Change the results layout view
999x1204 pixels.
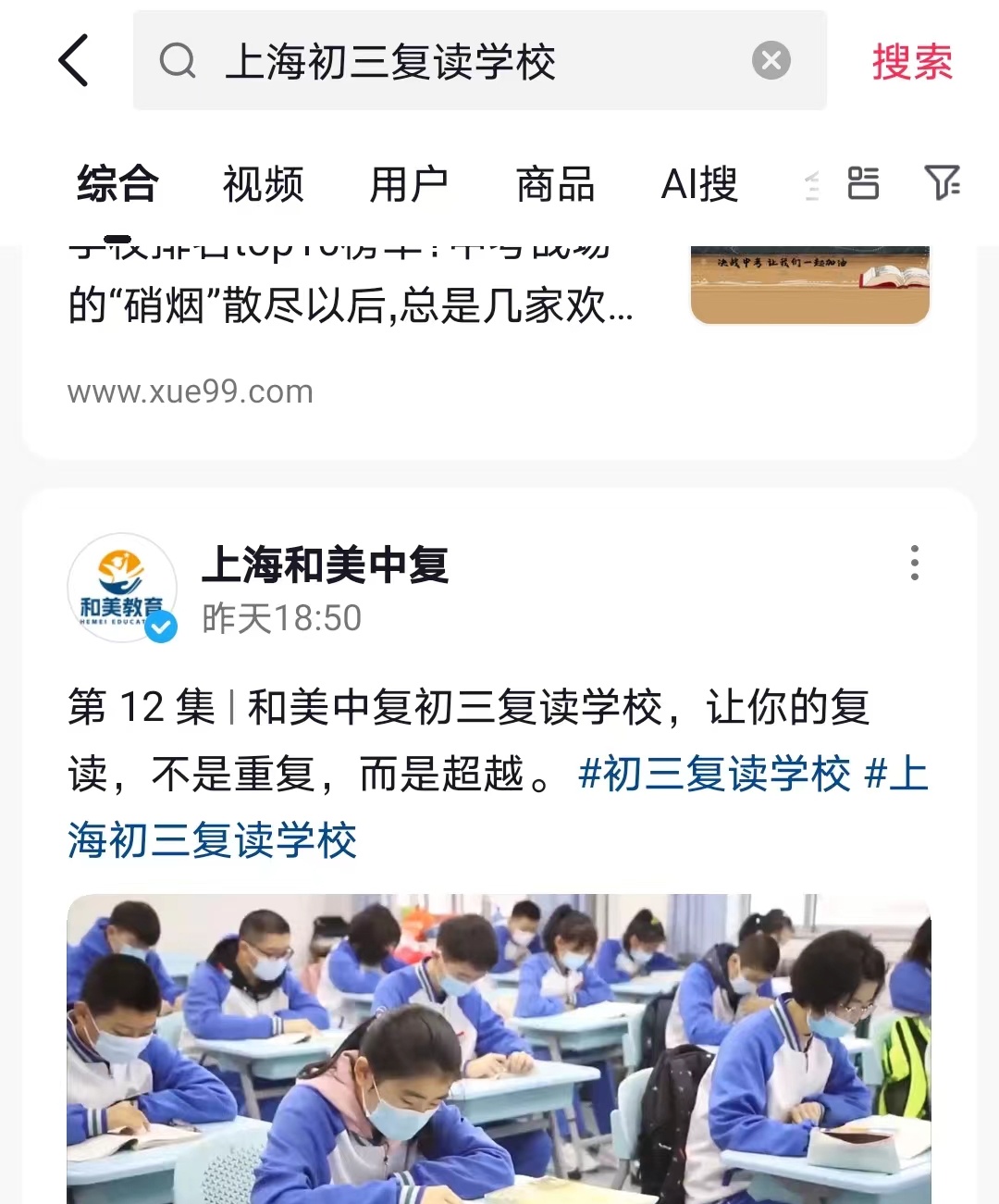pyautogui.click(x=862, y=183)
